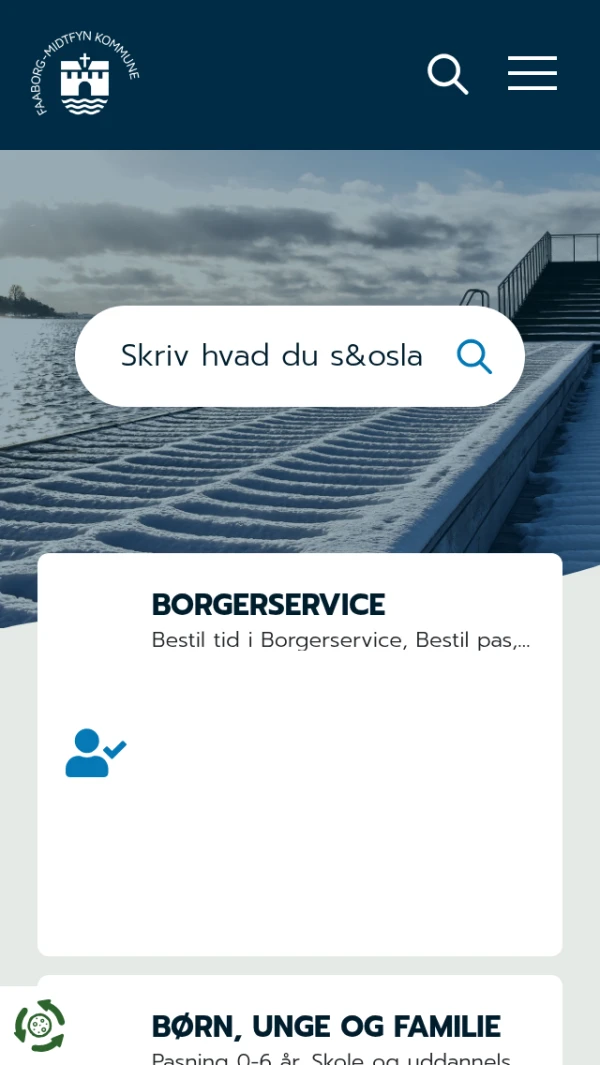Open the Børn, unge og familie card
Image resolution: width=600 pixels, height=1065 pixels.
[x=325, y=1027]
